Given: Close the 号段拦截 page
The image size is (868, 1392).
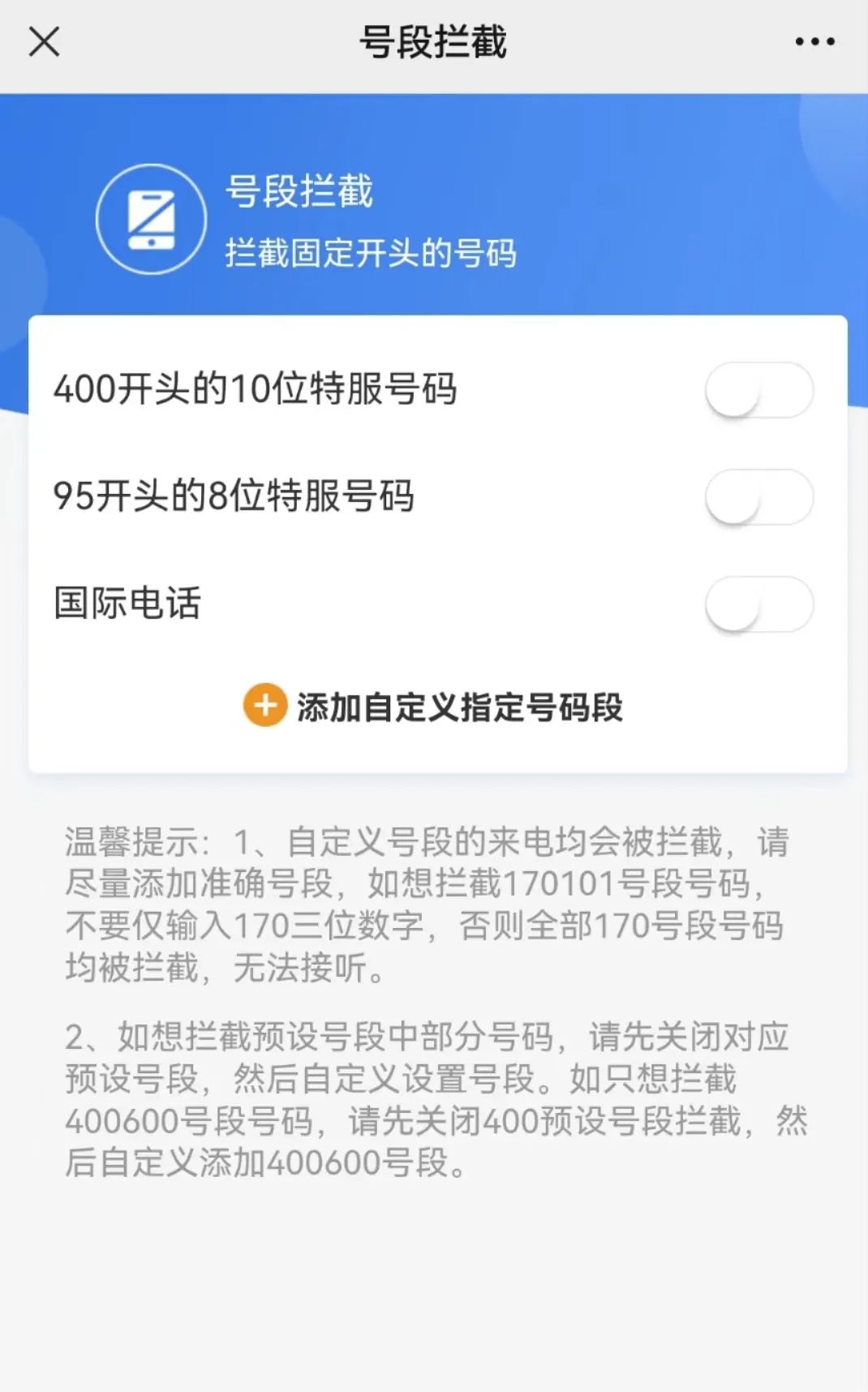Looking at the screenshot, I should [x=45, y=41].
